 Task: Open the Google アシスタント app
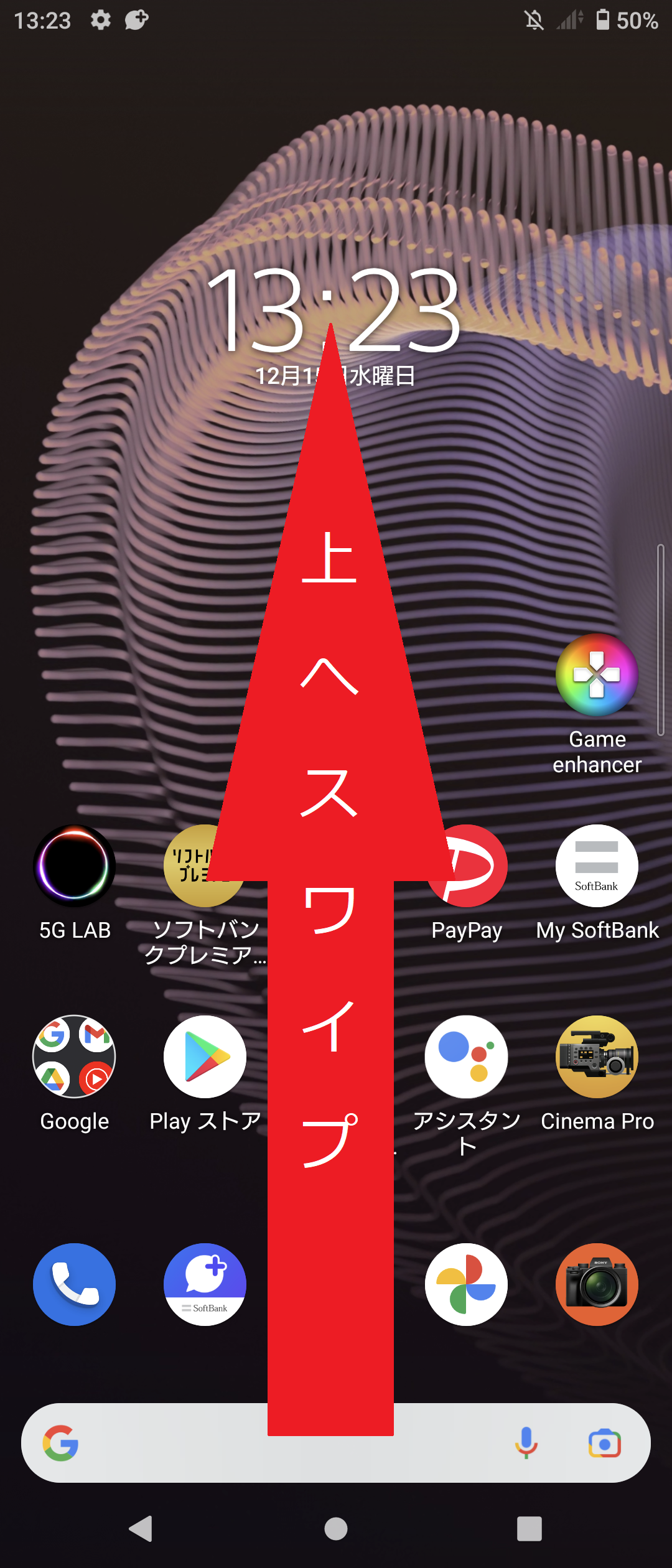[x=467, y=1057]
